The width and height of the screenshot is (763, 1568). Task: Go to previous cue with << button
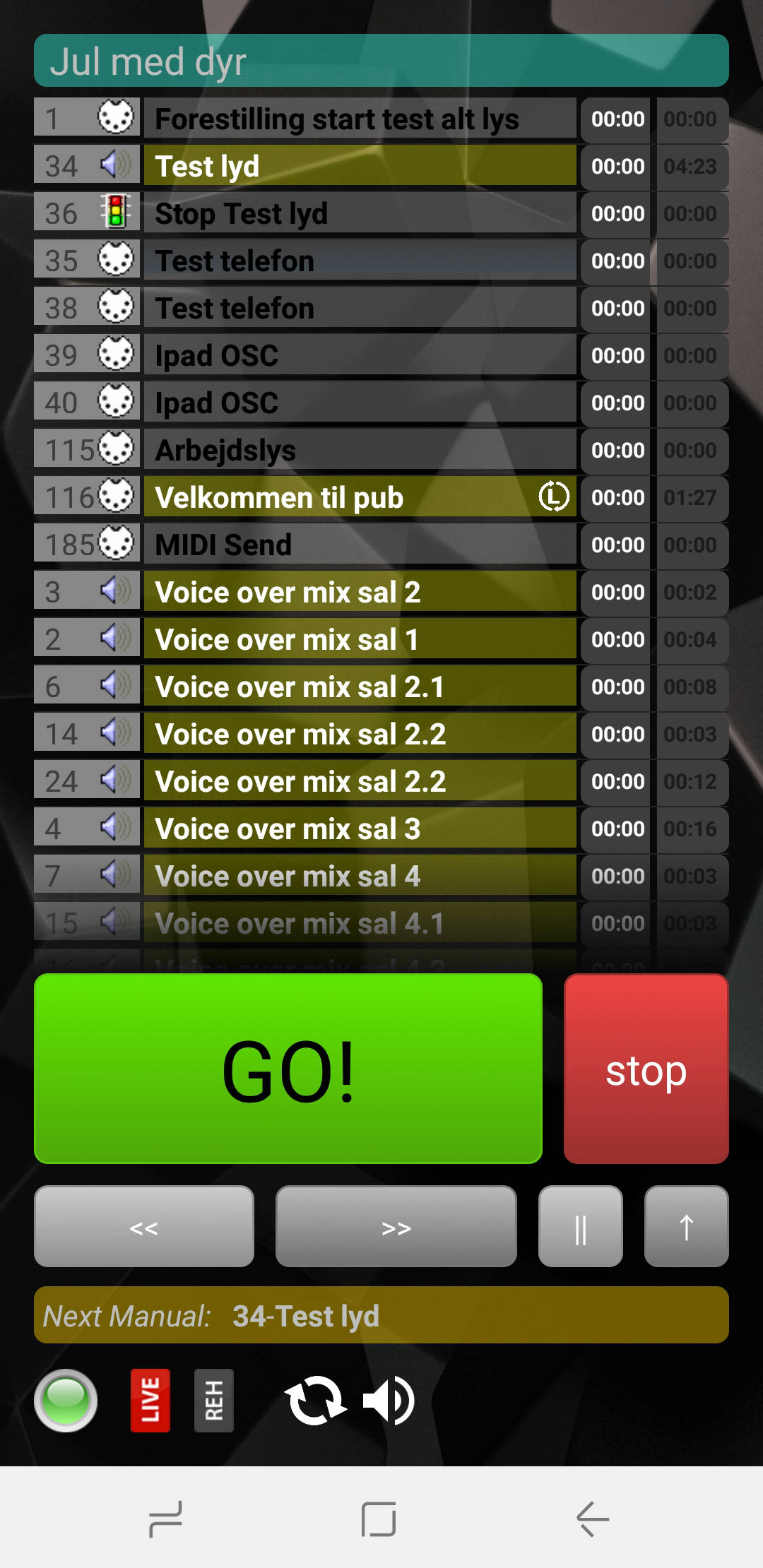tap(144, 1226)
